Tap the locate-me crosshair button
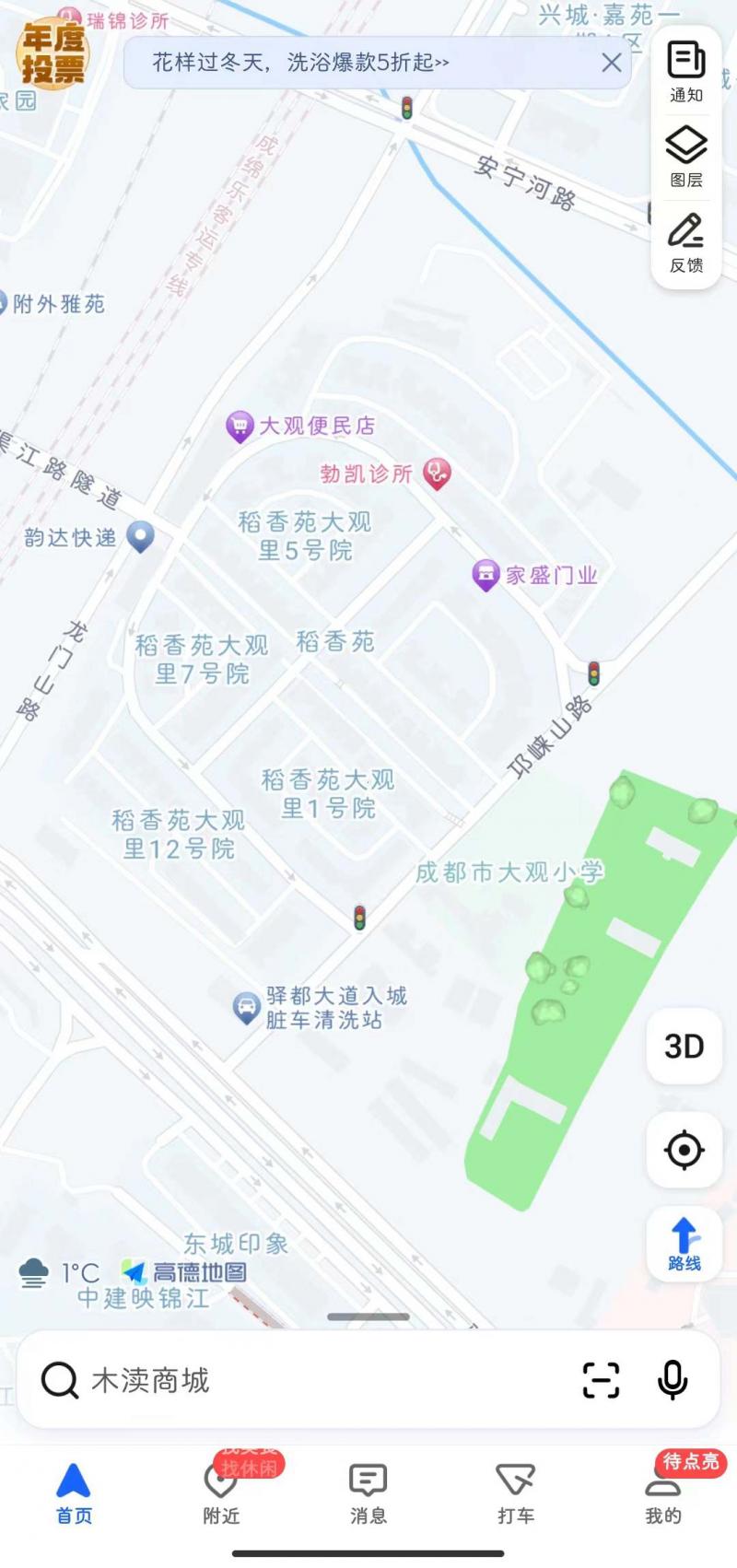The height and width of the screenshot is (1568, 737). pos(684,1150)
